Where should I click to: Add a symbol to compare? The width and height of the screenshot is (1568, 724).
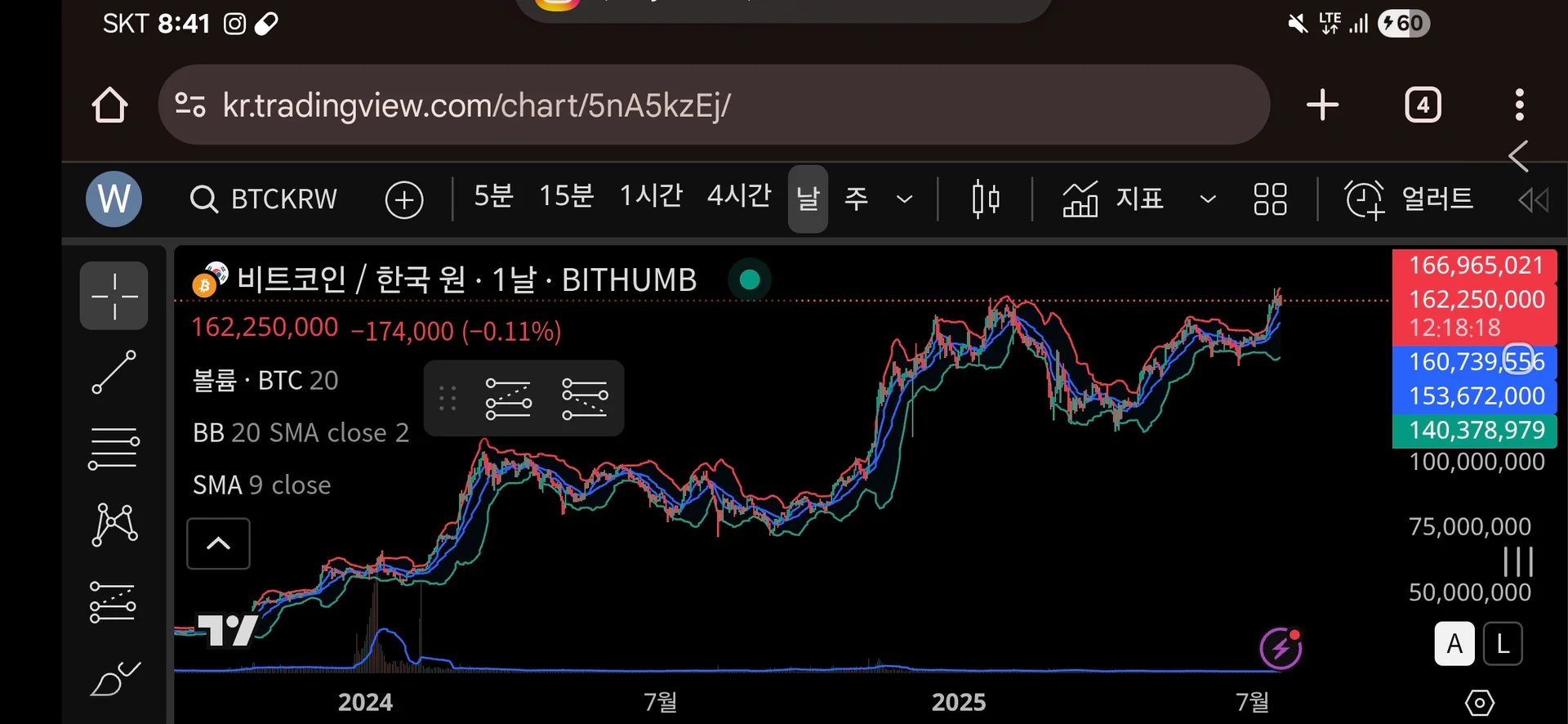coord(404,199)
